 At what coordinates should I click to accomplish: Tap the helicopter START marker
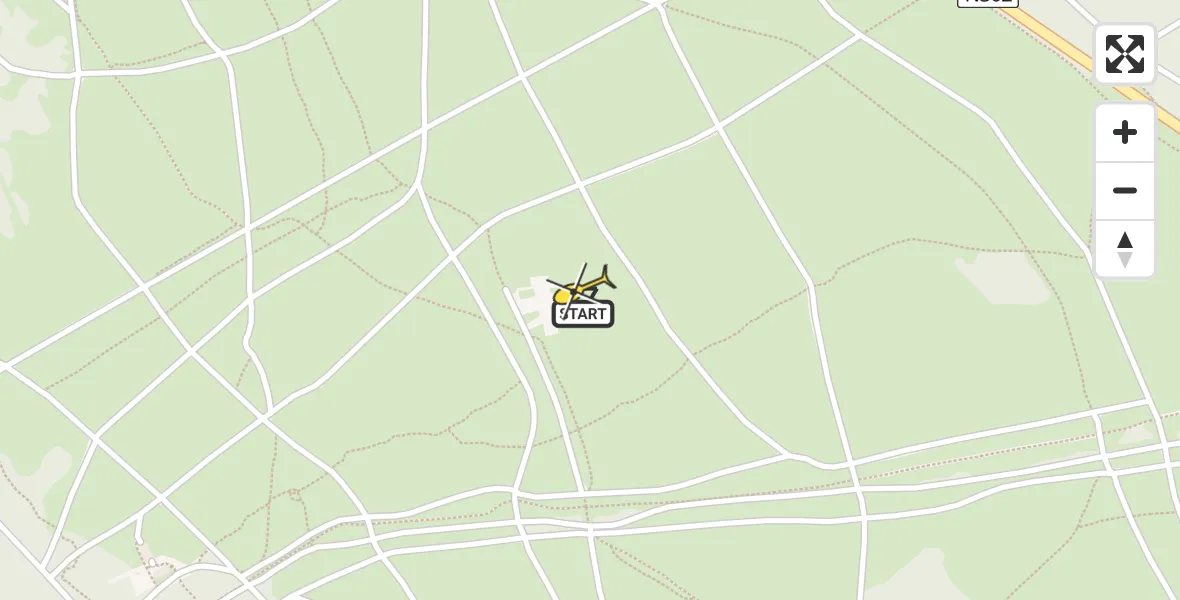click(x=583, y=313)
